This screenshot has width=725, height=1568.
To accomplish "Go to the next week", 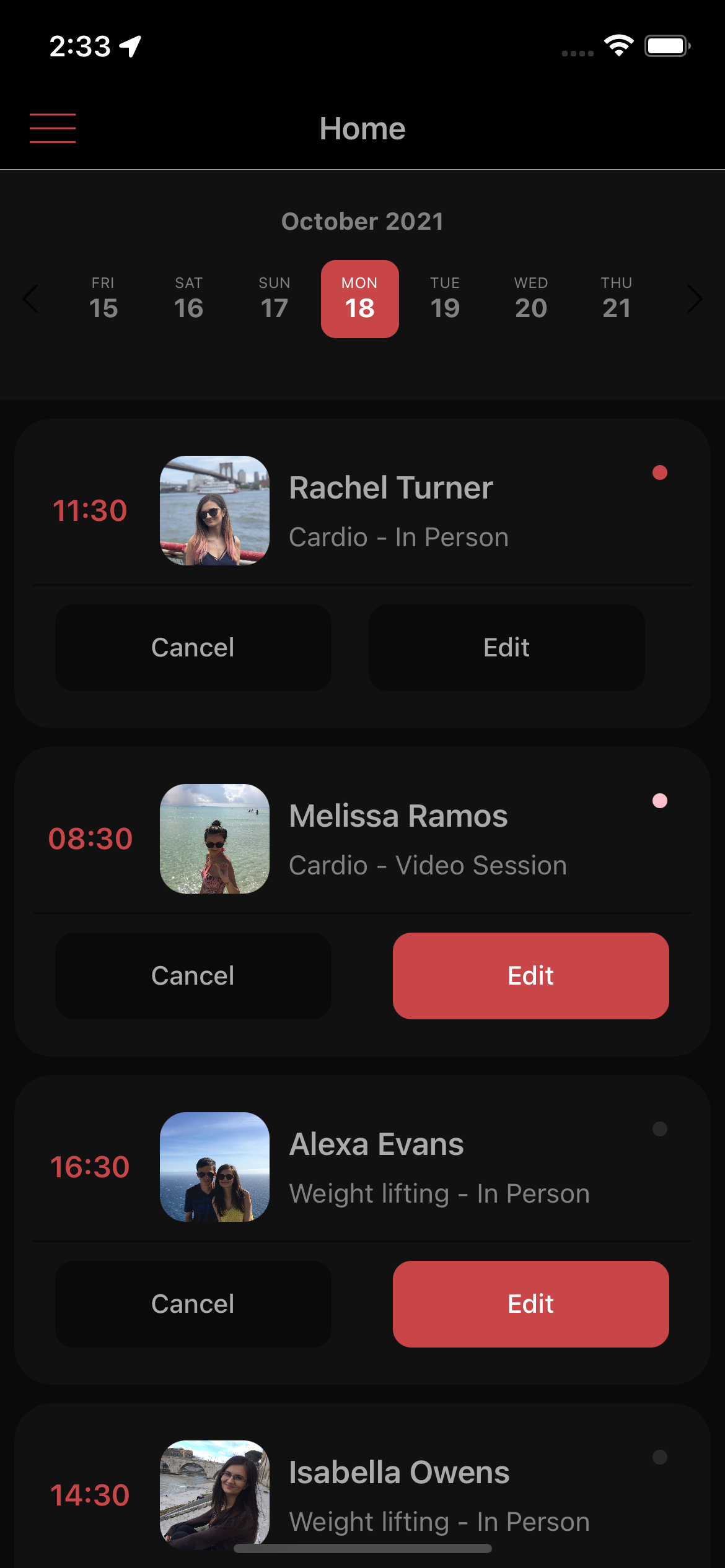I will [695, 299].
